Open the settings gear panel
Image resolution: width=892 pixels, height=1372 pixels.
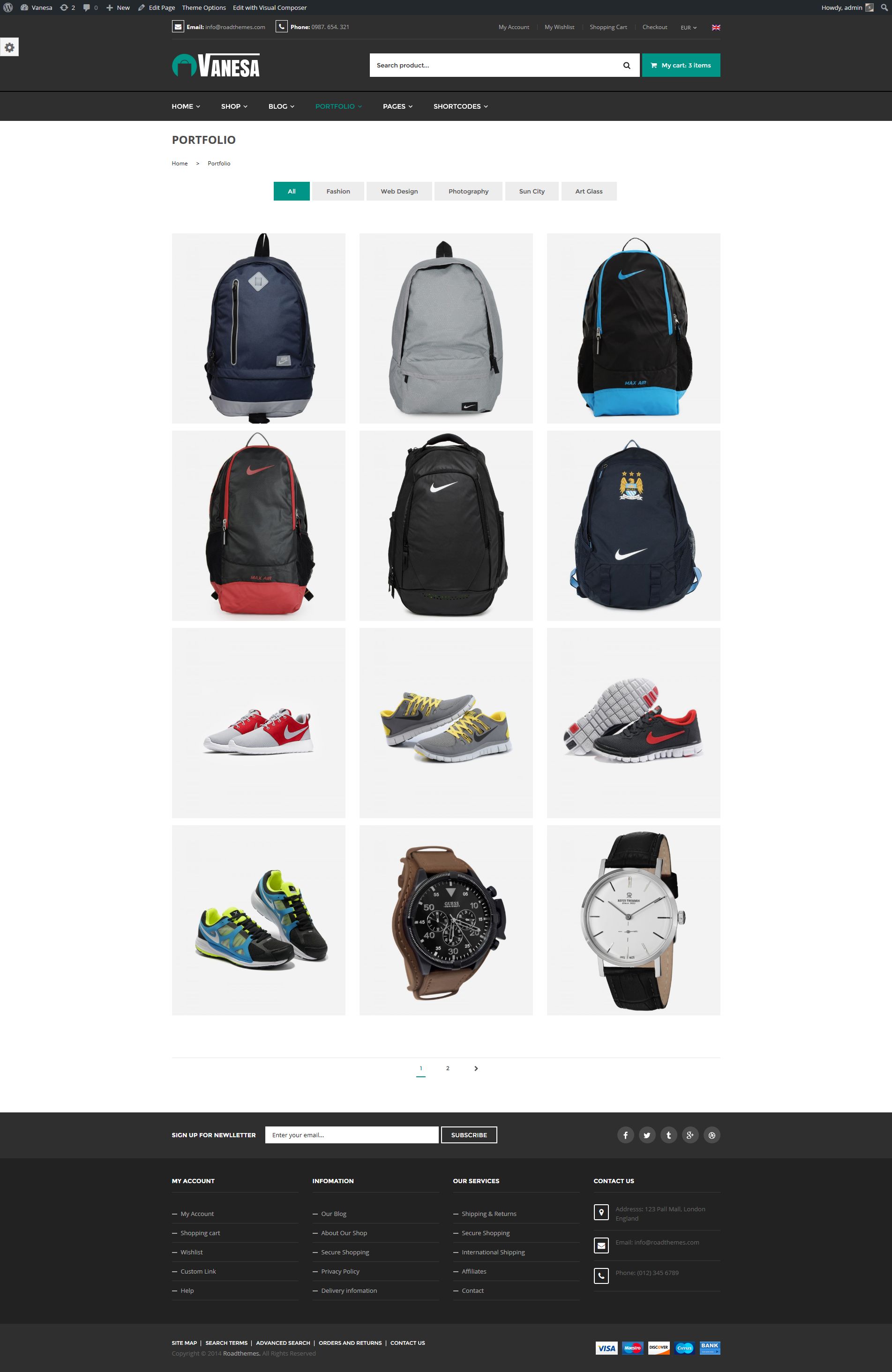[x=9, y=47]
